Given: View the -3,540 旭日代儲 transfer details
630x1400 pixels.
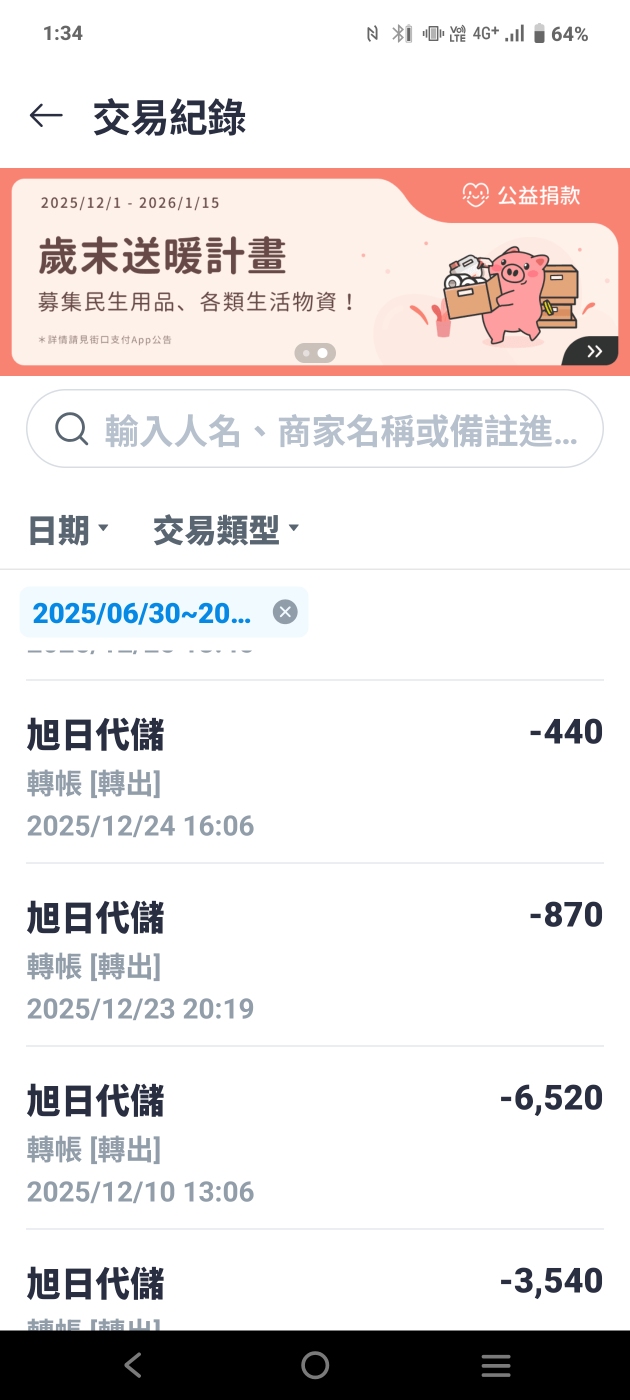Looking at the screenshot, I should tap(315, 1292).
